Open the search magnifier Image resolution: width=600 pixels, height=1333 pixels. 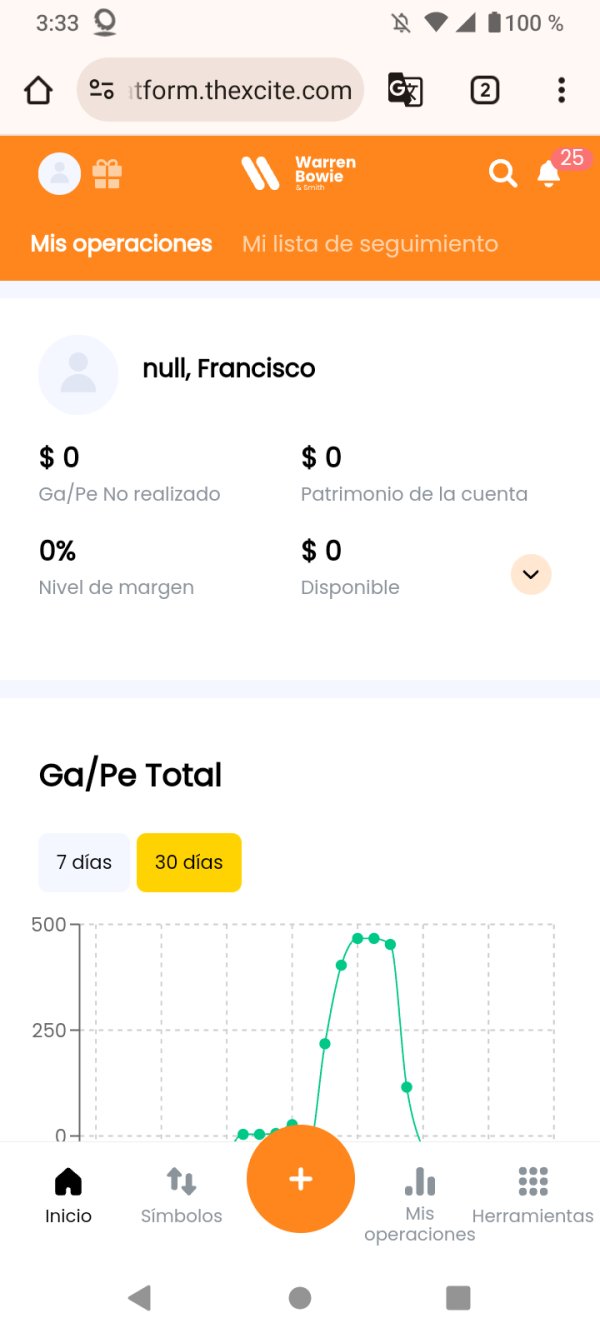[x=502, y=174]
